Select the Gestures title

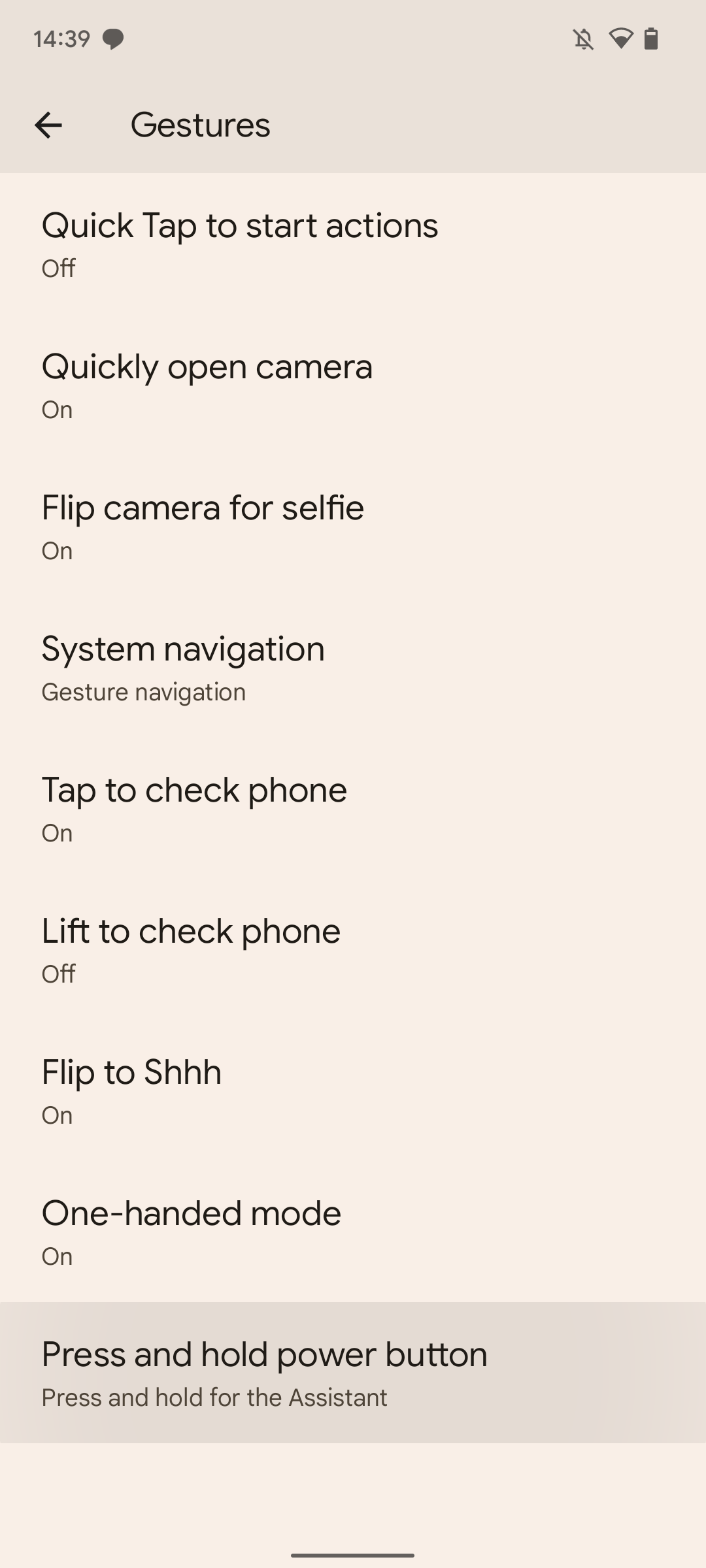pyautogui.click(x=200, y=125)
